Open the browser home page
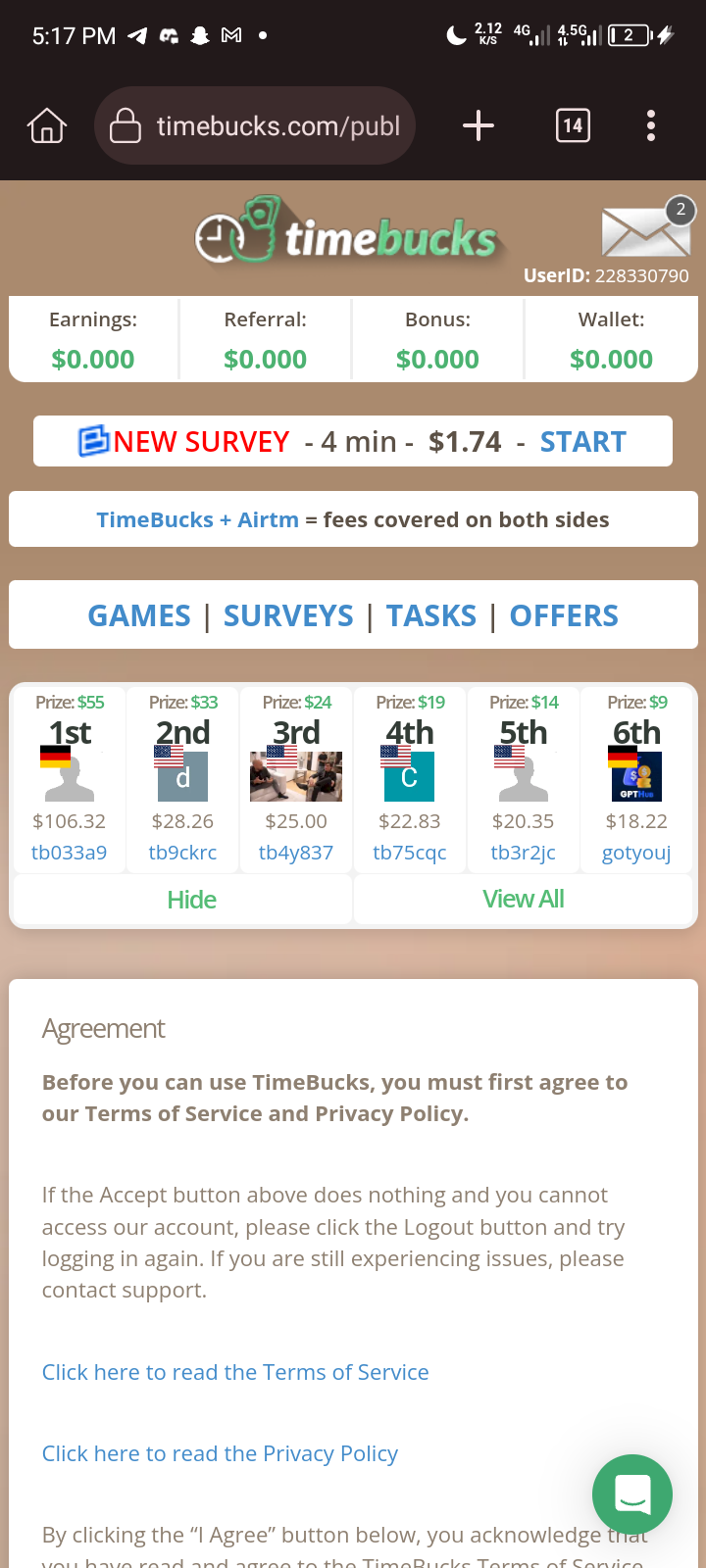This screenshot has width=706, height=1568. (47, 125)
